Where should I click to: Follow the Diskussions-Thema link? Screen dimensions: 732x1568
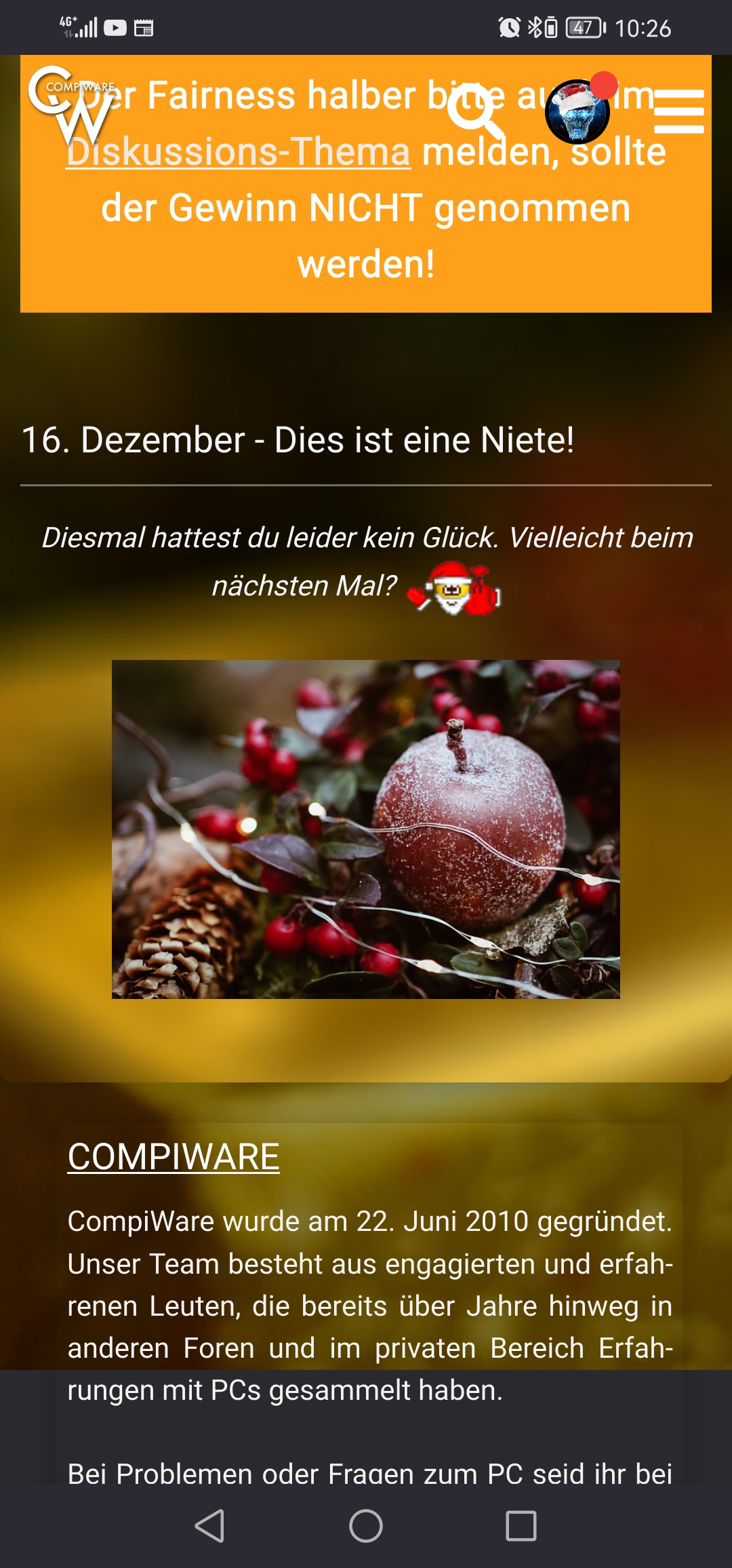[x=239, y=151]
